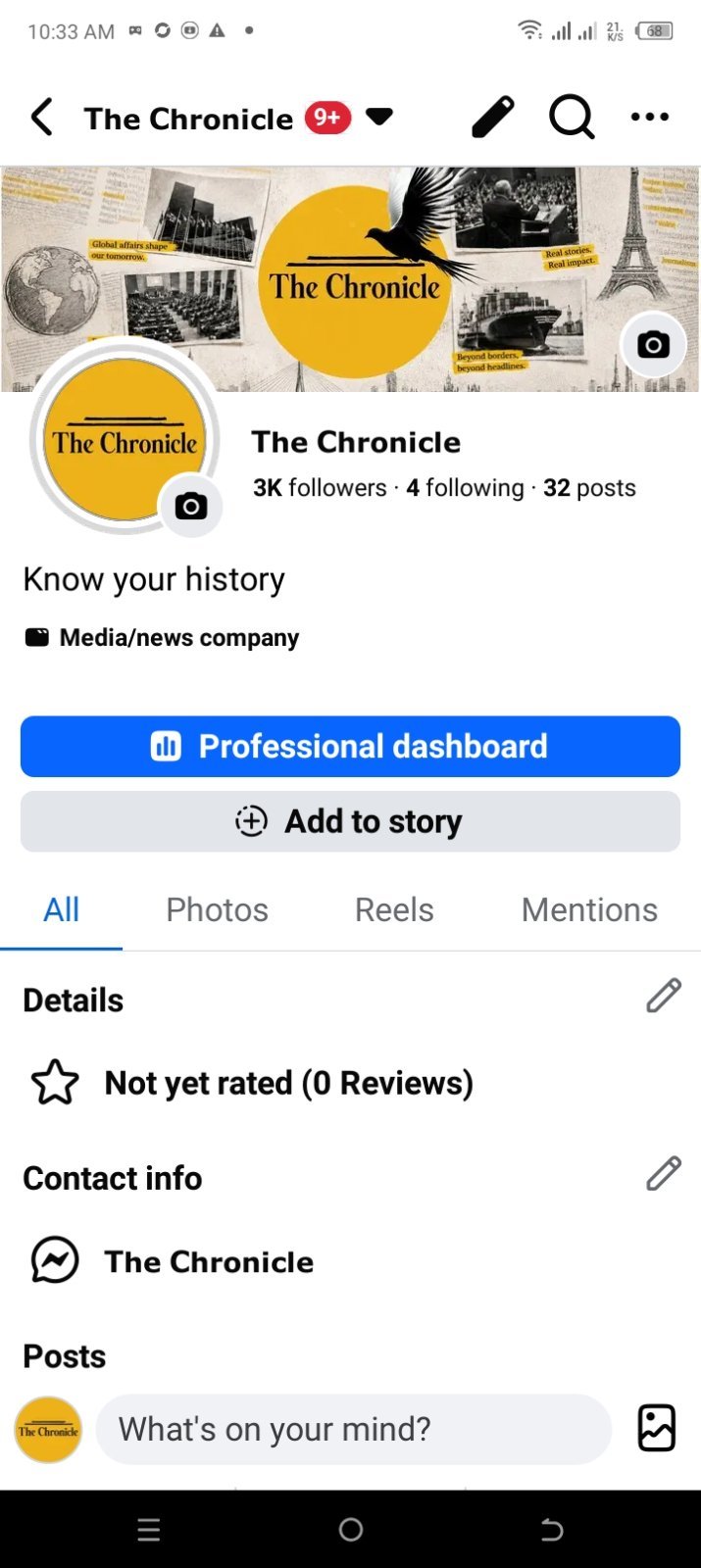Switch to the Mentions tab
Viewport: 701px width, 1568px height.
(589, 910)
